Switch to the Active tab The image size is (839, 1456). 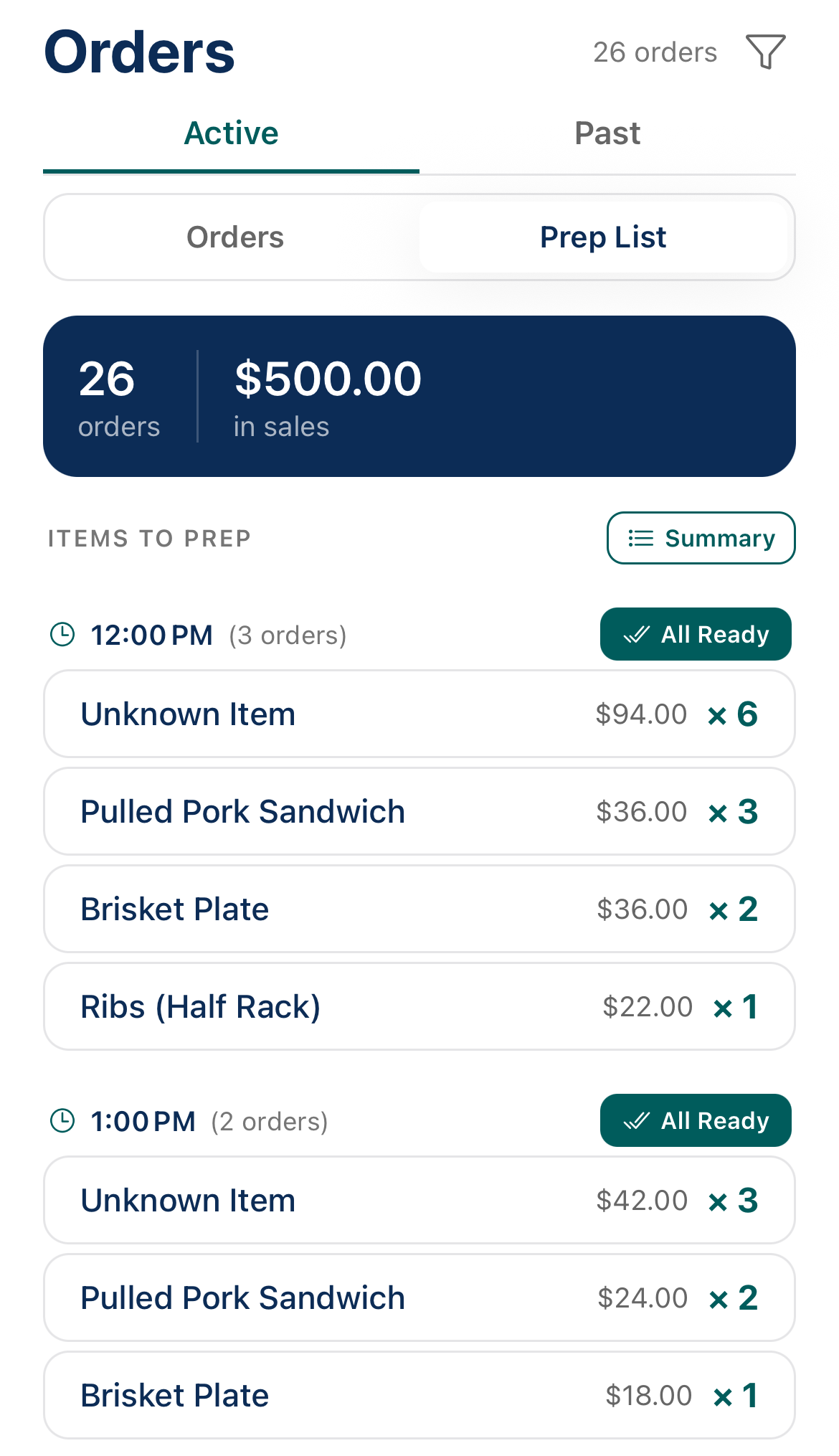click(231, 133)
